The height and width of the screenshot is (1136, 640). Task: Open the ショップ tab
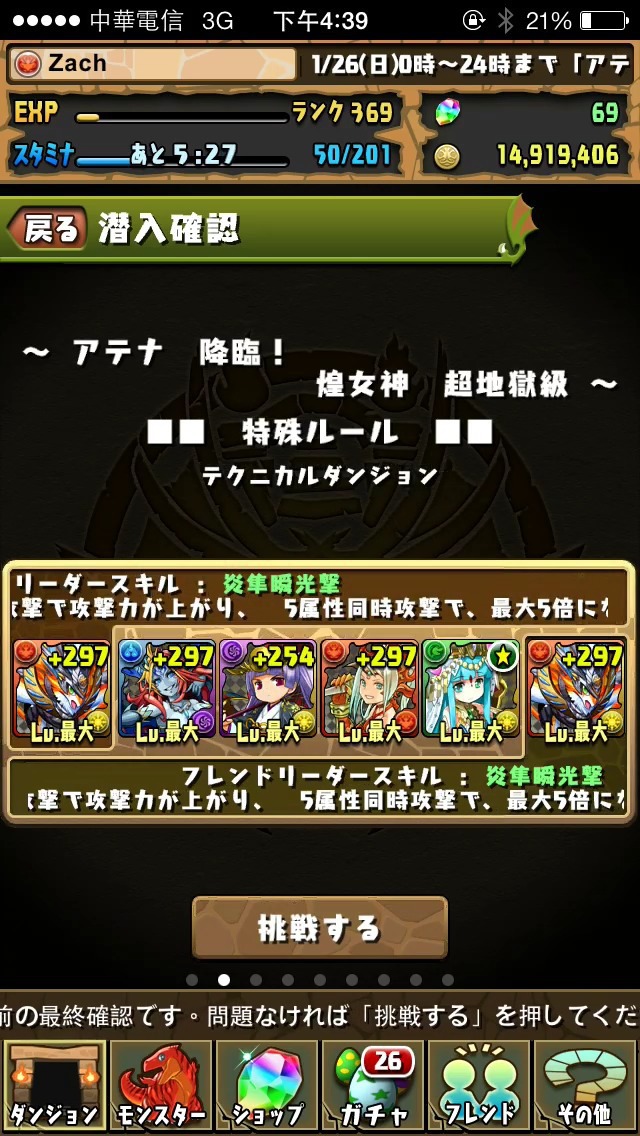click(266, 1087)
